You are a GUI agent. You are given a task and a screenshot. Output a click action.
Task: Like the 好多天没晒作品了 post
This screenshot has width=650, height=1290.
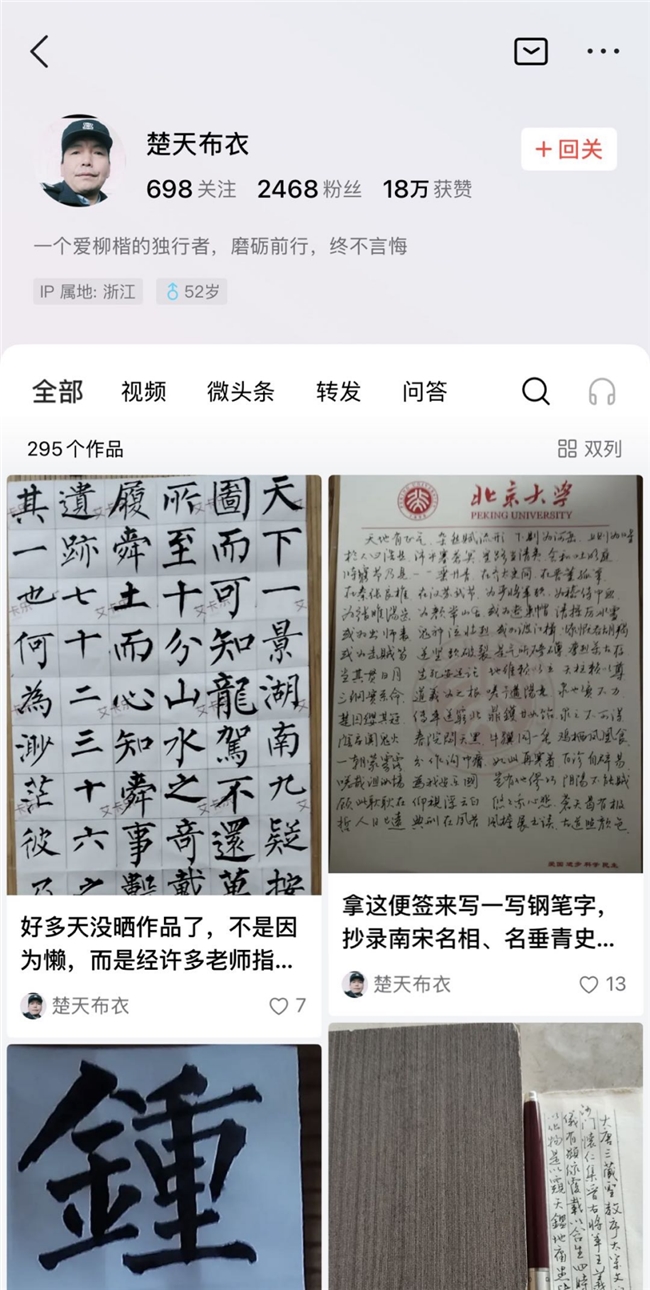[287, 1006]
